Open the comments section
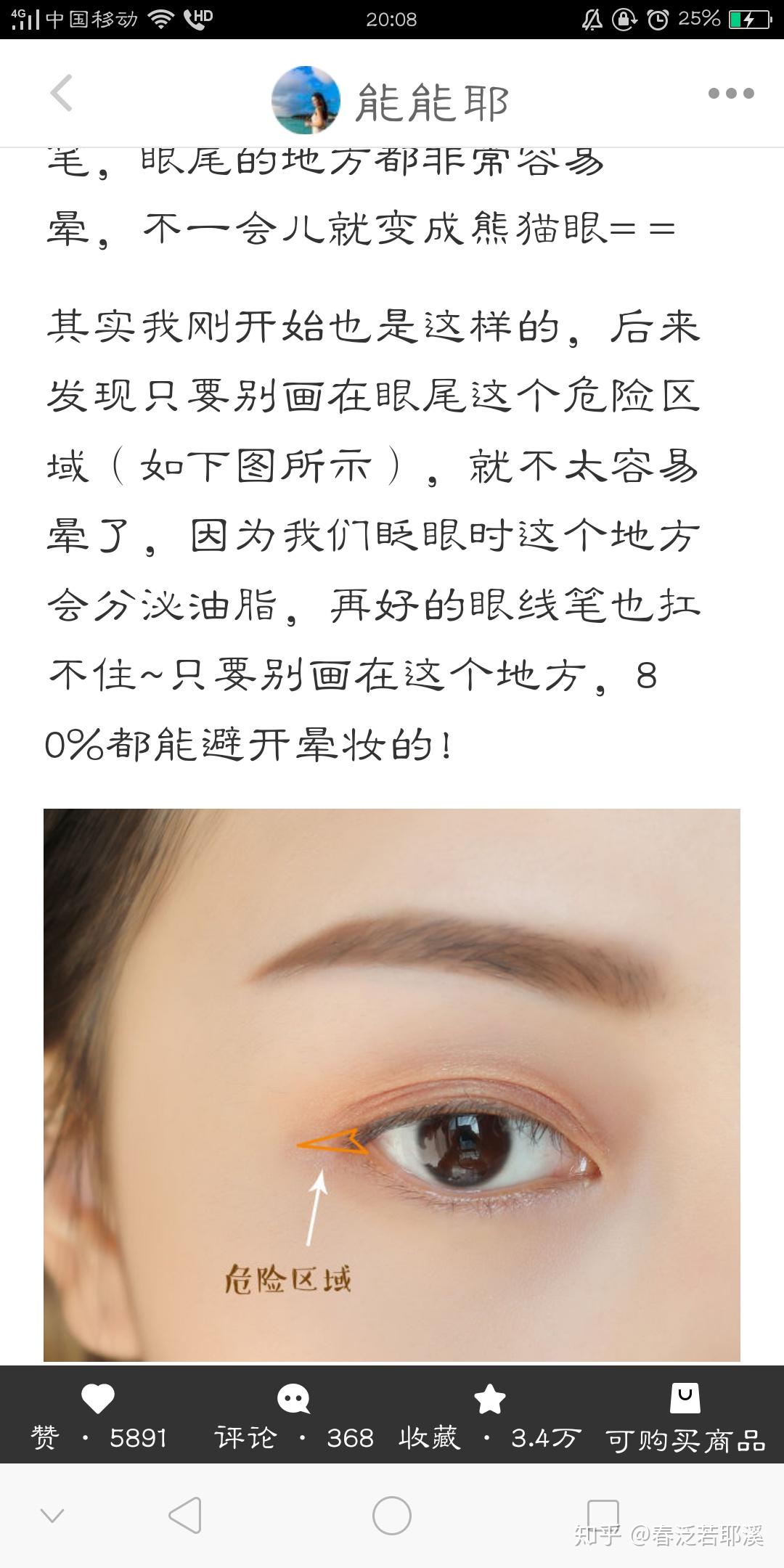Image resolution: width=784 pixels, height=1568 pixels. [x=293, y=1399]
